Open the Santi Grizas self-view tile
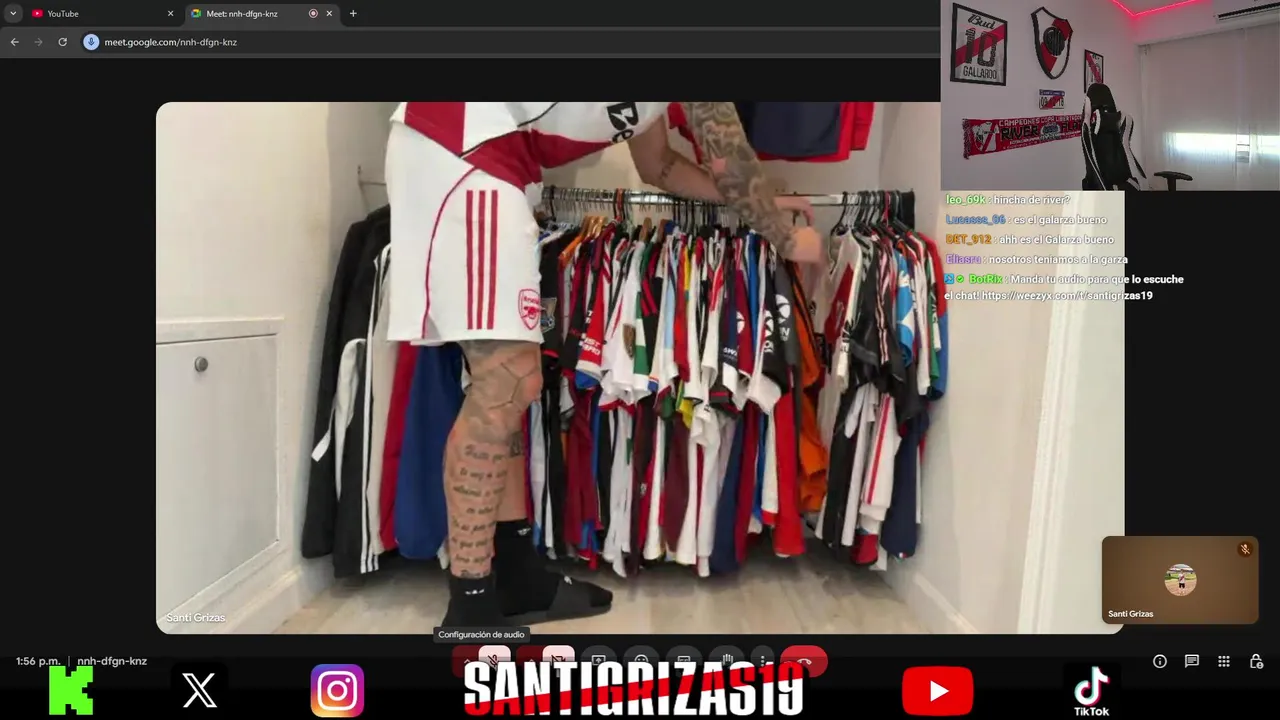 coord(1180,581)
